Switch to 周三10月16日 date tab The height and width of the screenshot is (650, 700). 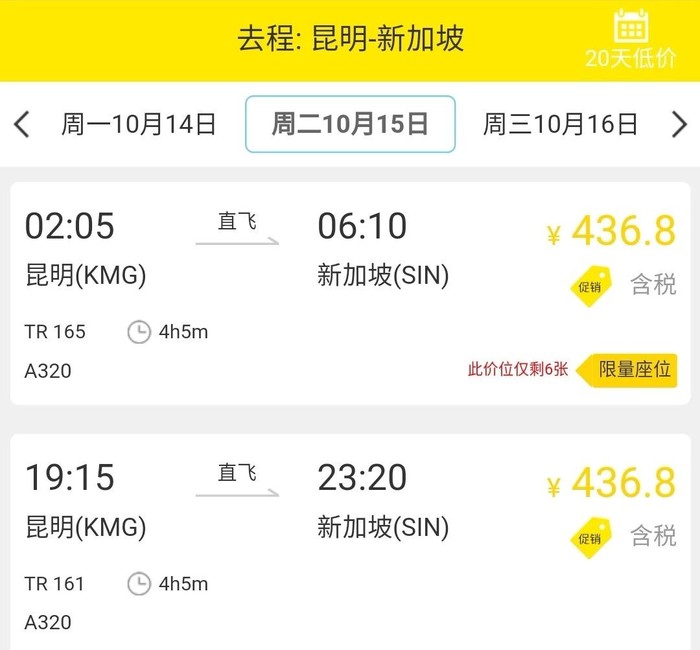[x=560, y=124]
